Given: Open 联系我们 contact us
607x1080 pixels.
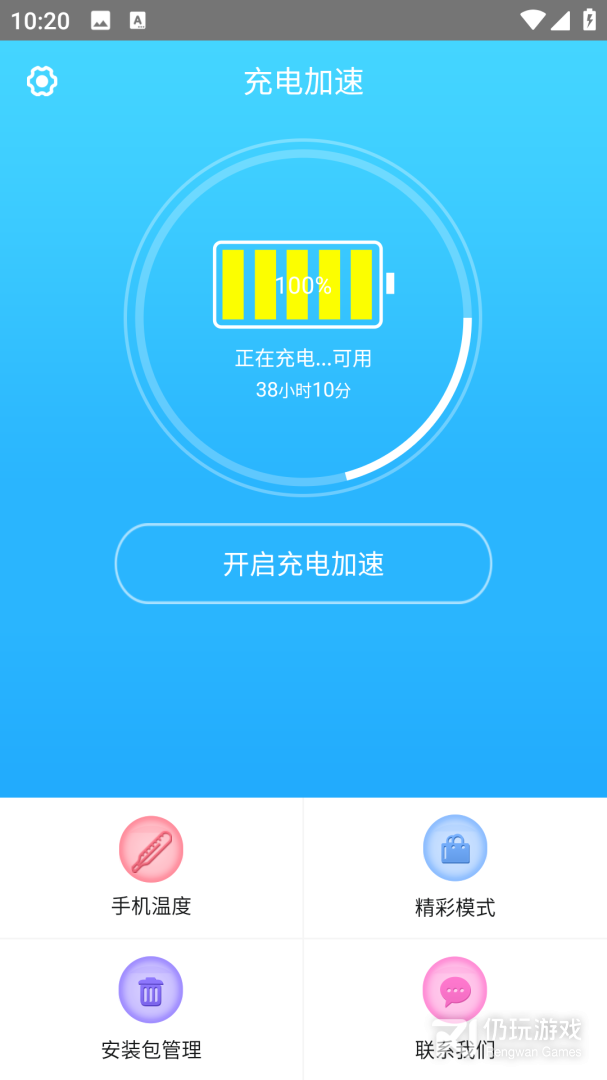Looking at the screenshot, I should [x=455, y=1006].
